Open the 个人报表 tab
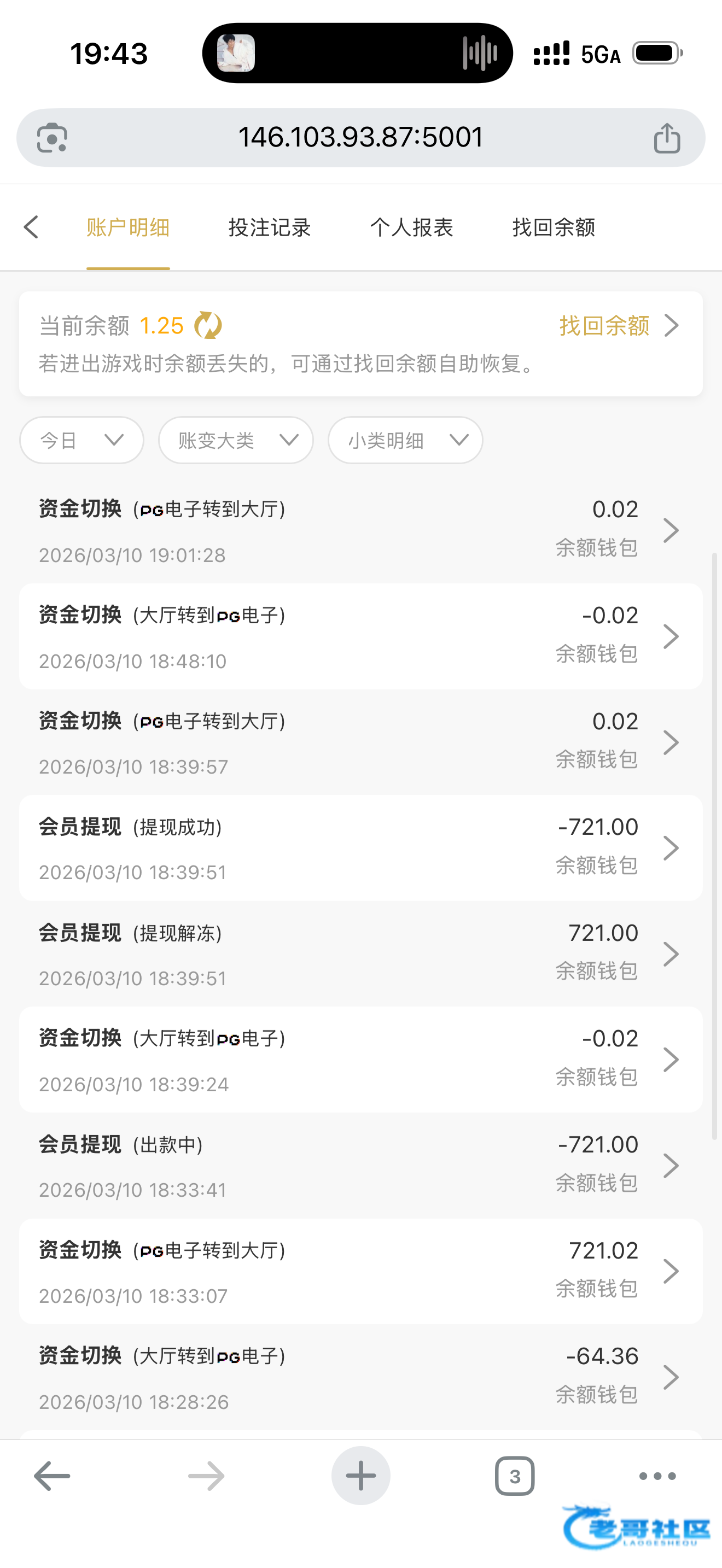 [x=411, y=227]
